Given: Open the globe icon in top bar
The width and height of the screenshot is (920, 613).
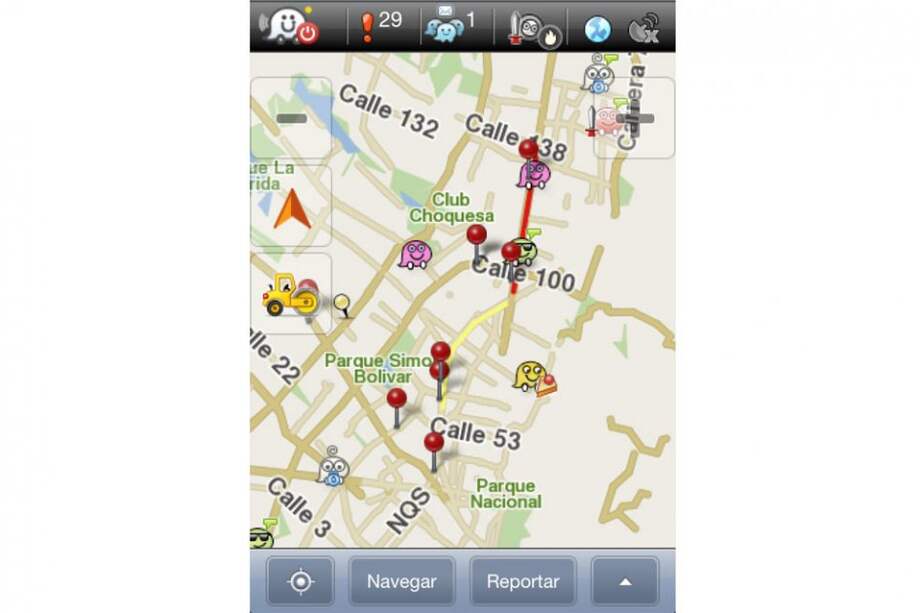Looking at the screenshot, I should point(597,28).
